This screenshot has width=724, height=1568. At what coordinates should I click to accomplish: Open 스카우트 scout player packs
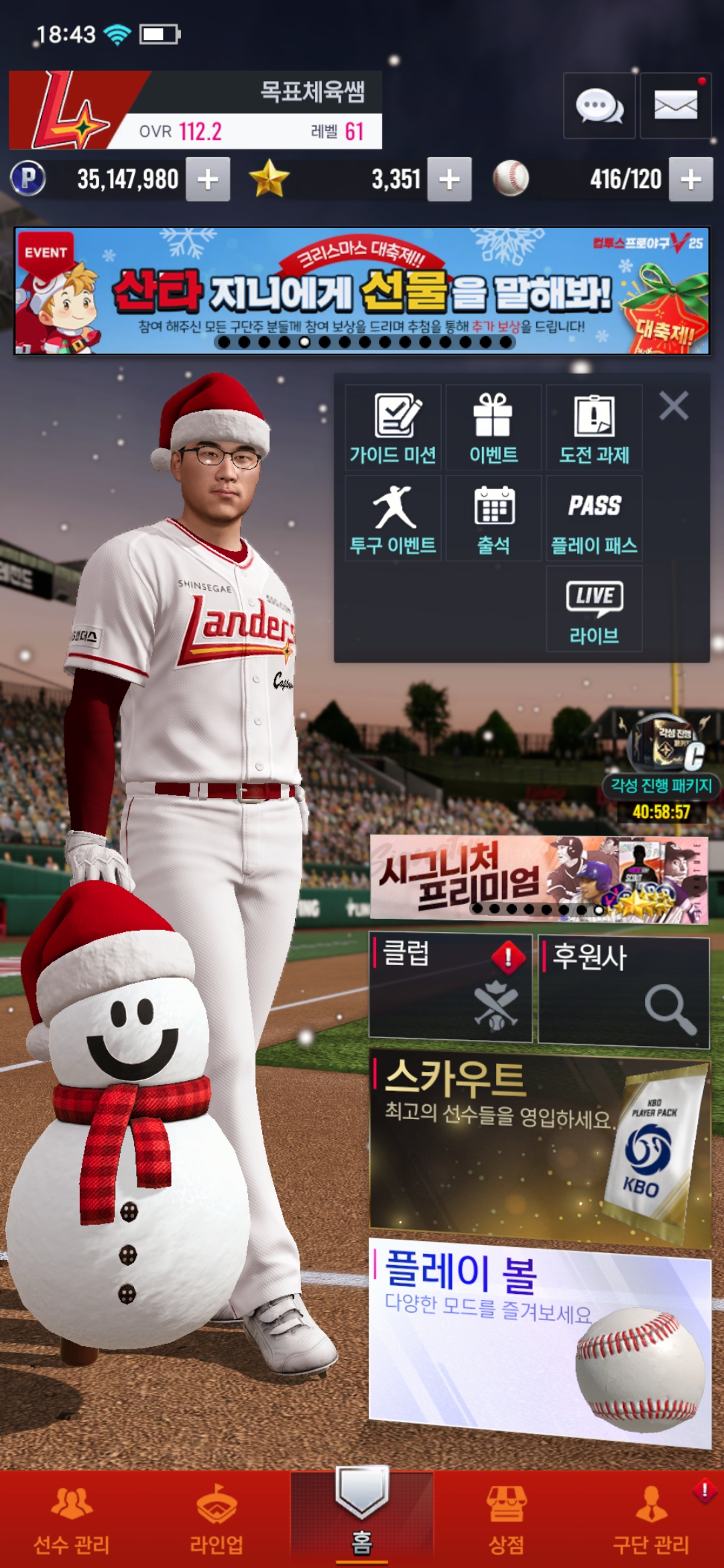pos(539,1146)
